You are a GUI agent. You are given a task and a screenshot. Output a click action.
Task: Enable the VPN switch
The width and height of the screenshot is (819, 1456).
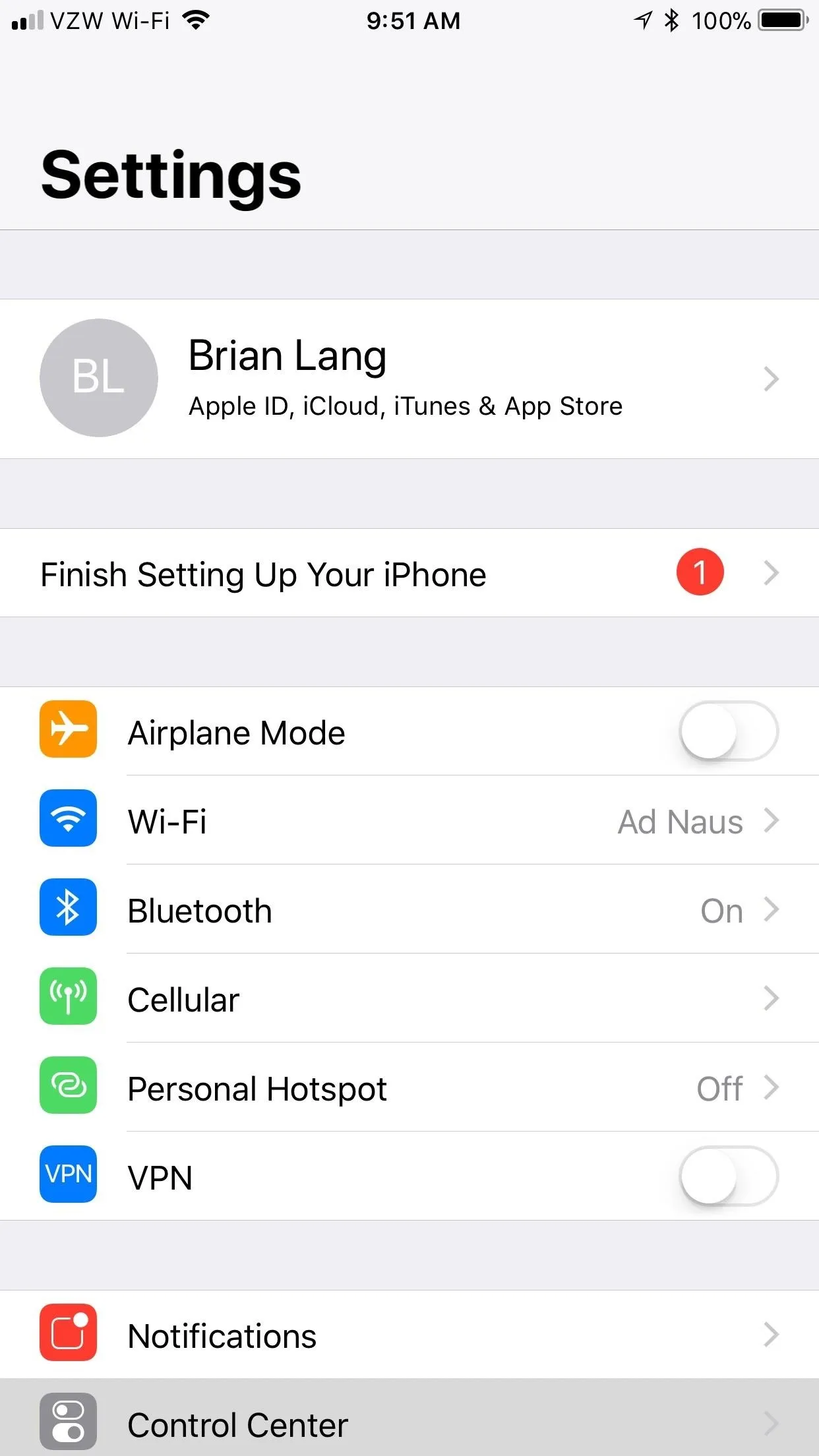[729, 1176]
